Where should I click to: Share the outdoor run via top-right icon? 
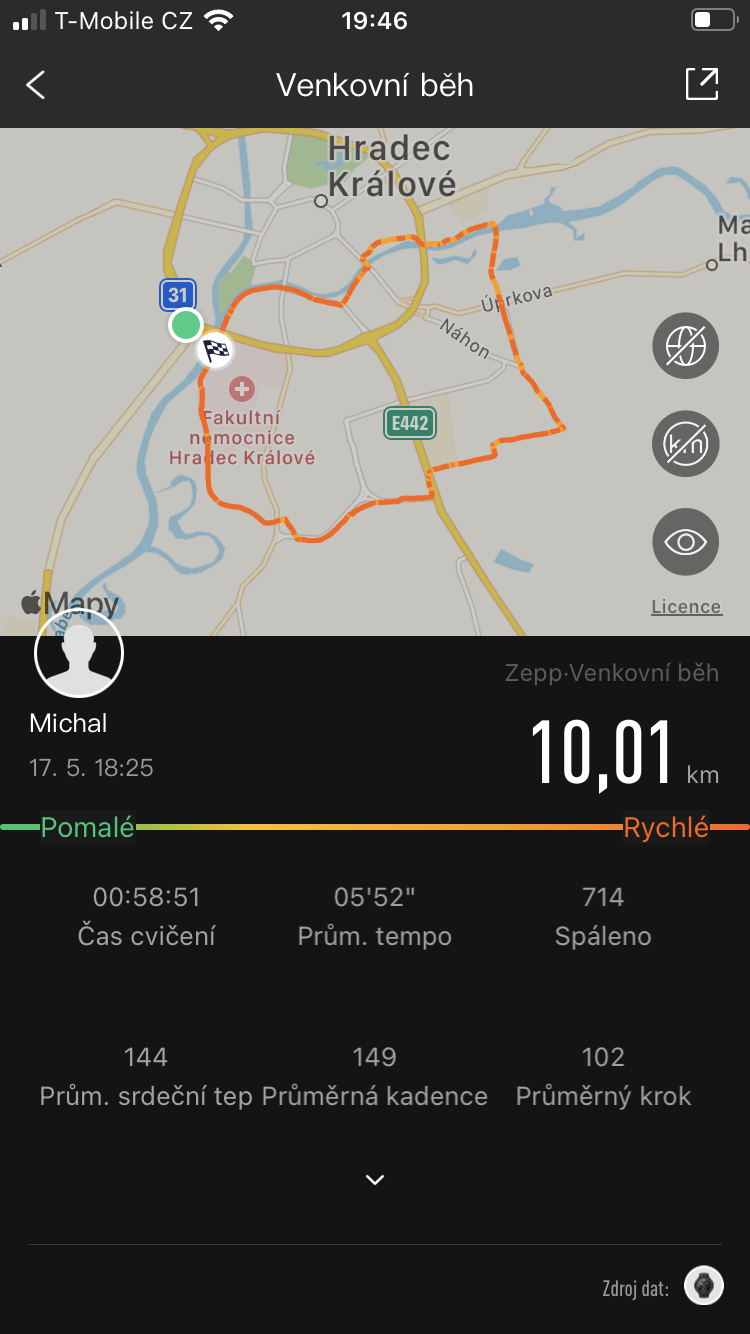point(702,84)
